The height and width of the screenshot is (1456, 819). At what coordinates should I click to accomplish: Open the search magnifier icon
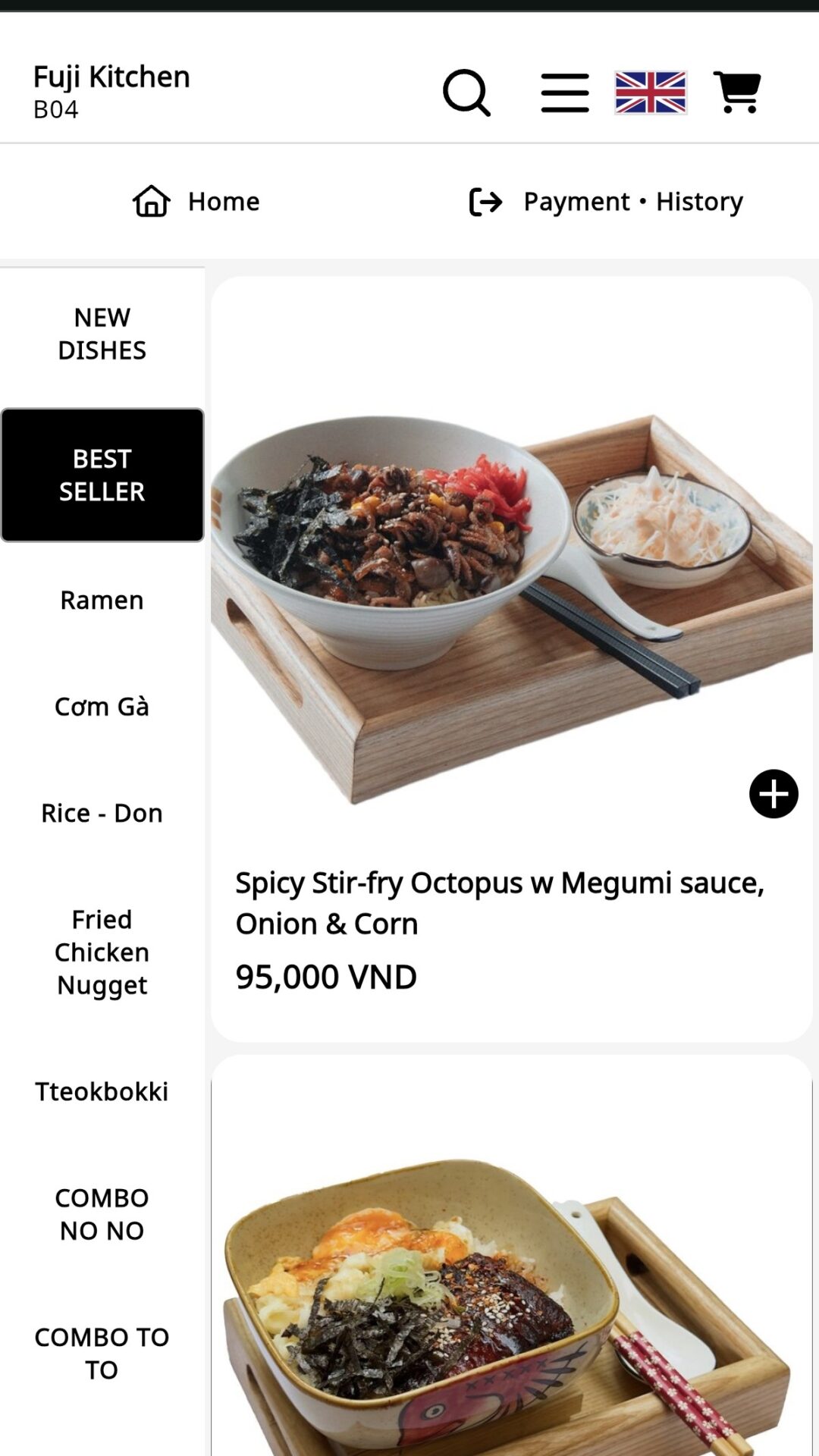click(x=466, y=93)
